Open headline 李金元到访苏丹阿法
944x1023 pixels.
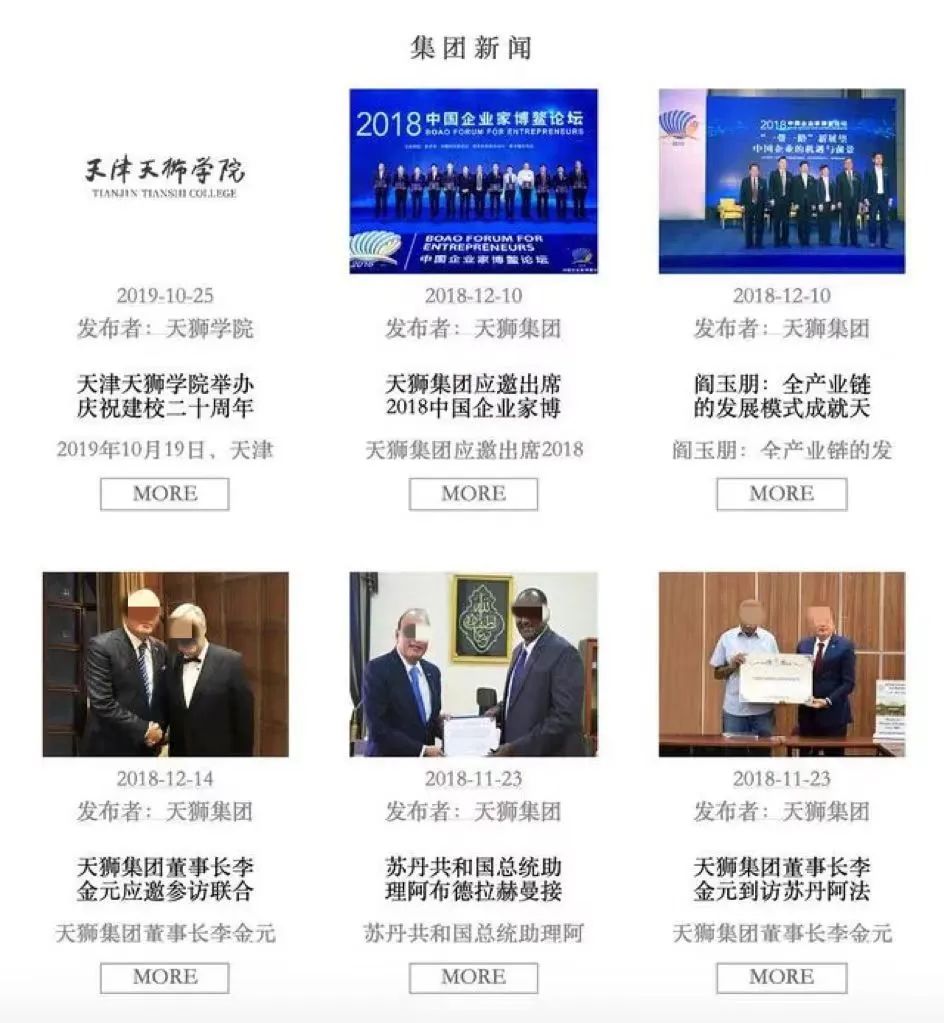781,879
